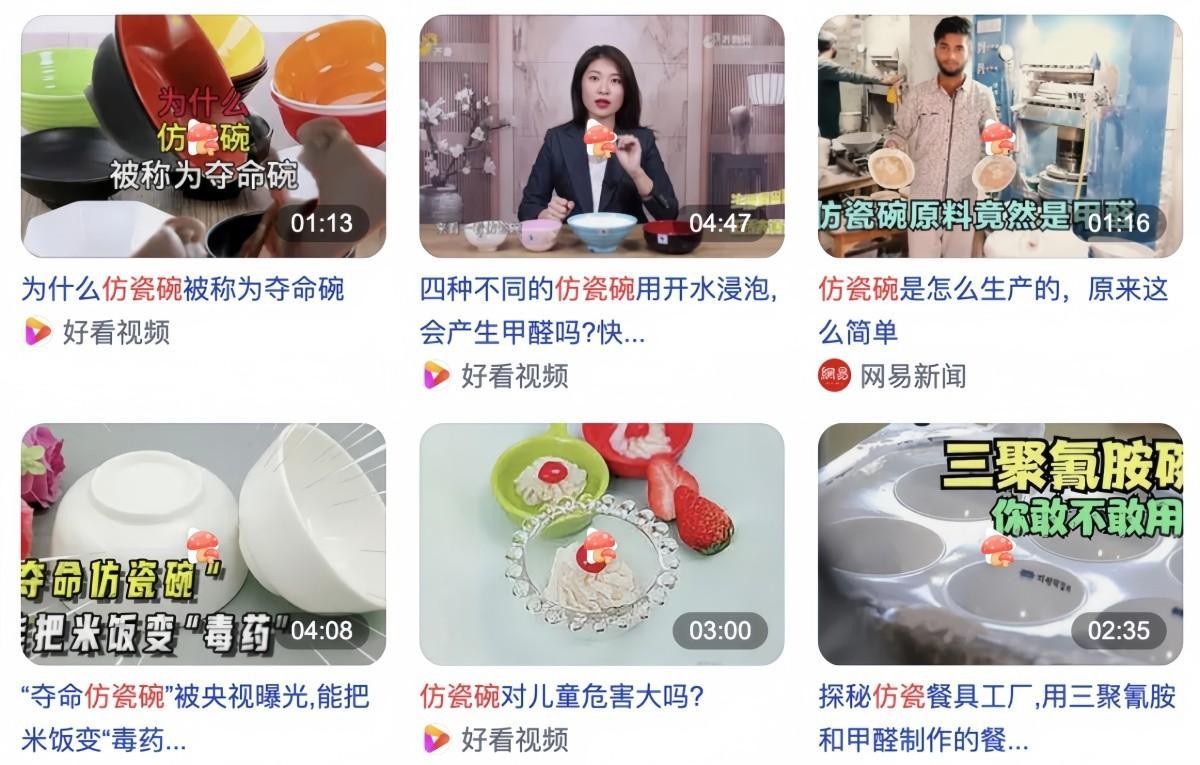Play the 02:35 三聚氰胺碗 video

pyautogui.click(x=999, y=544)
